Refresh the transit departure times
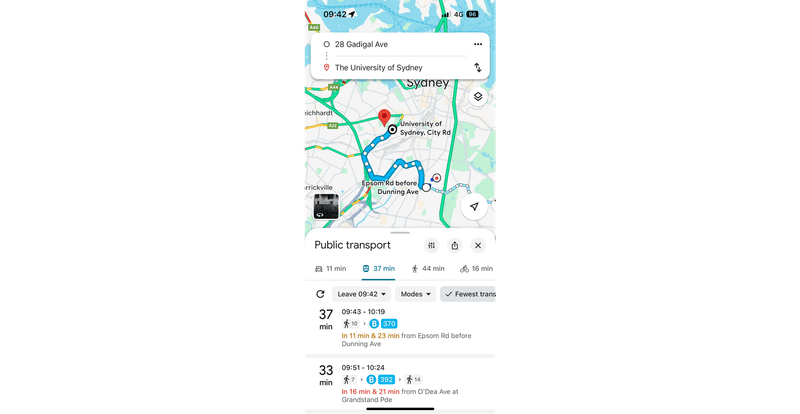Image resolution: width=800 pixels, height=414 pixels. point(320,294)
